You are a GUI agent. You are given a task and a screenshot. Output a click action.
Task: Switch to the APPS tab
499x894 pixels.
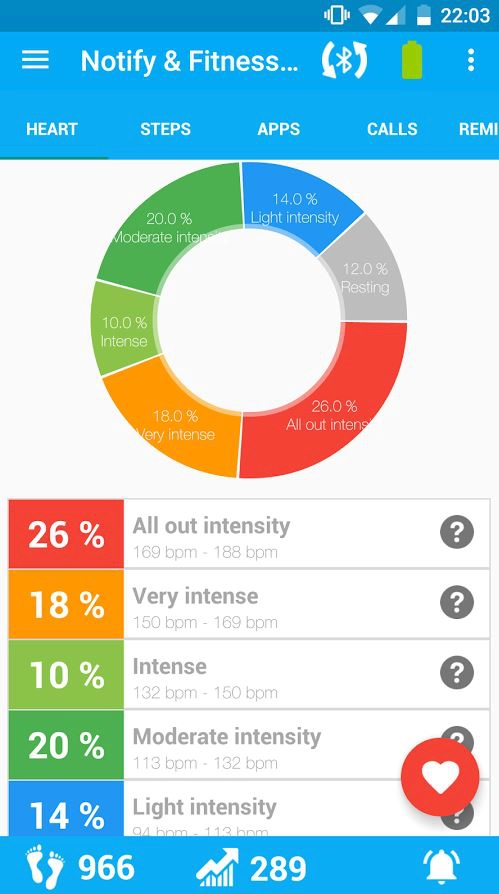pyautogui.click(x=278, y=129)
